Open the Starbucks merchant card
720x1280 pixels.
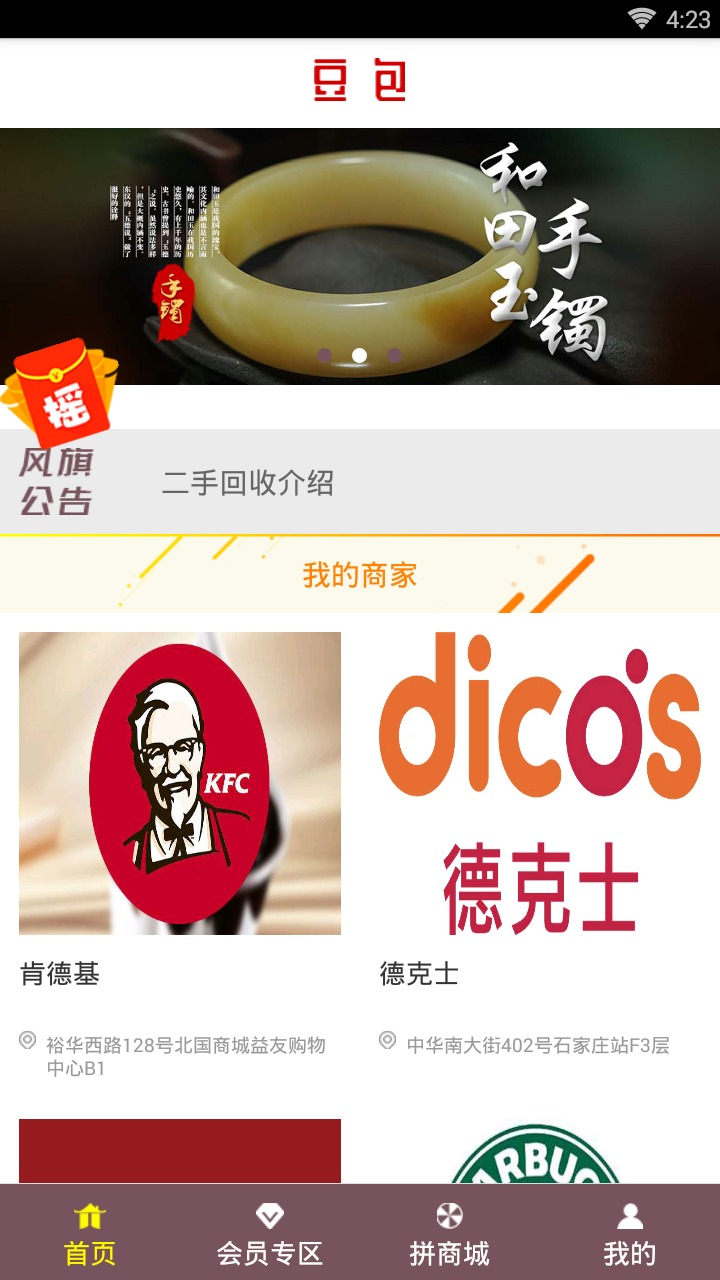[540, 1151]
